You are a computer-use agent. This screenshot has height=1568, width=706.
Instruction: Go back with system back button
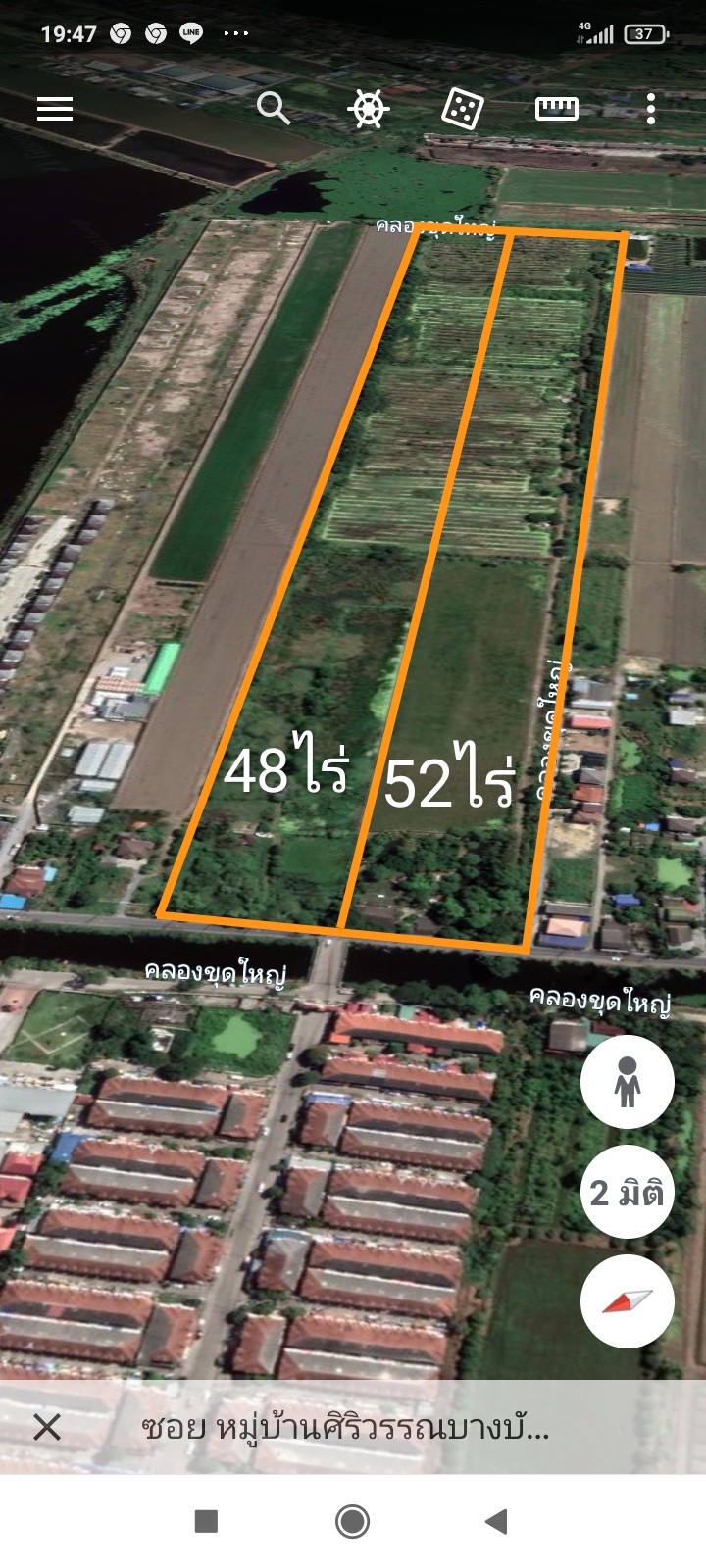click(x=497, y=1521)
